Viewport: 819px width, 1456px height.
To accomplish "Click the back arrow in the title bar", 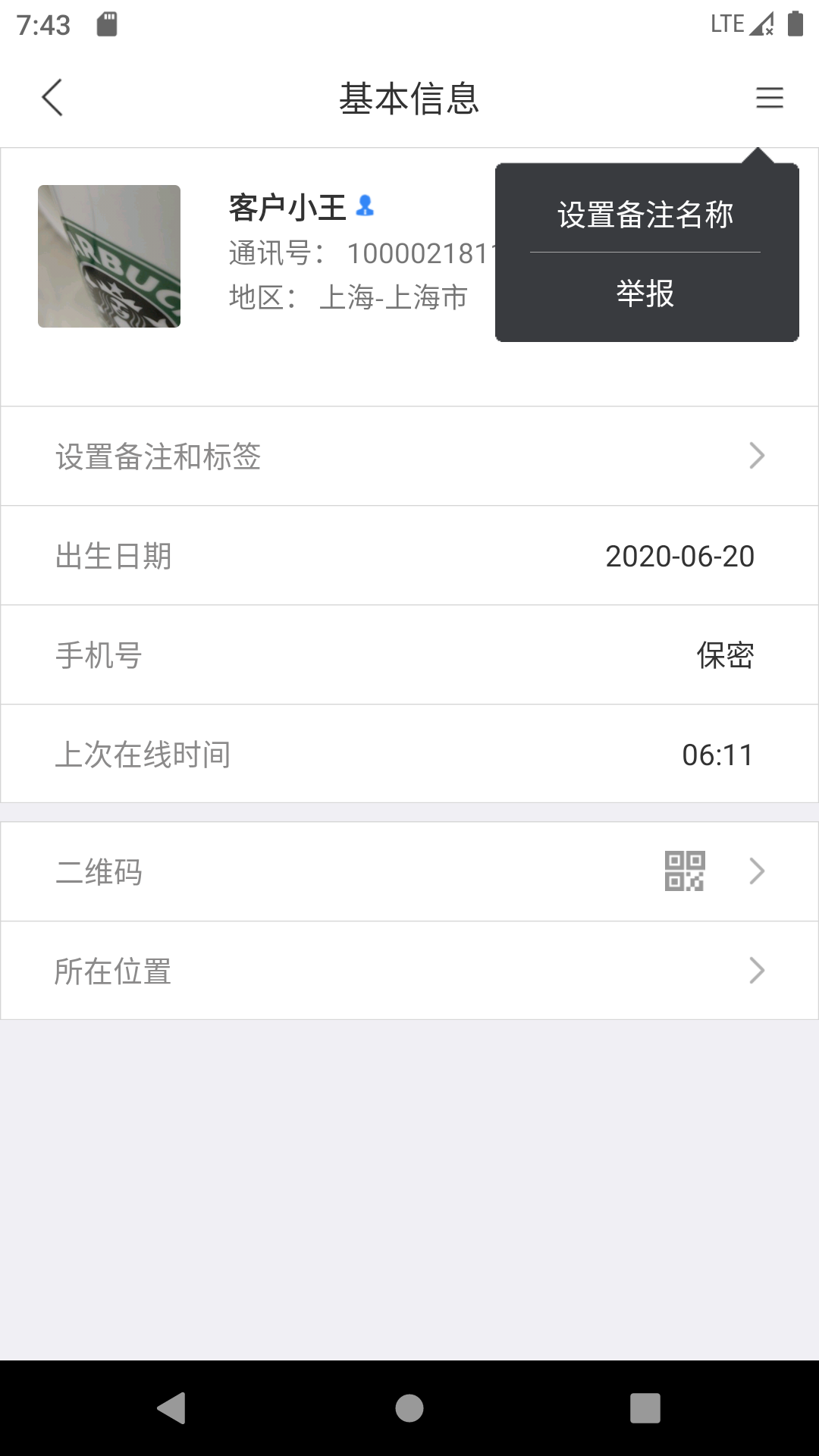I will (x=52, y=98).
